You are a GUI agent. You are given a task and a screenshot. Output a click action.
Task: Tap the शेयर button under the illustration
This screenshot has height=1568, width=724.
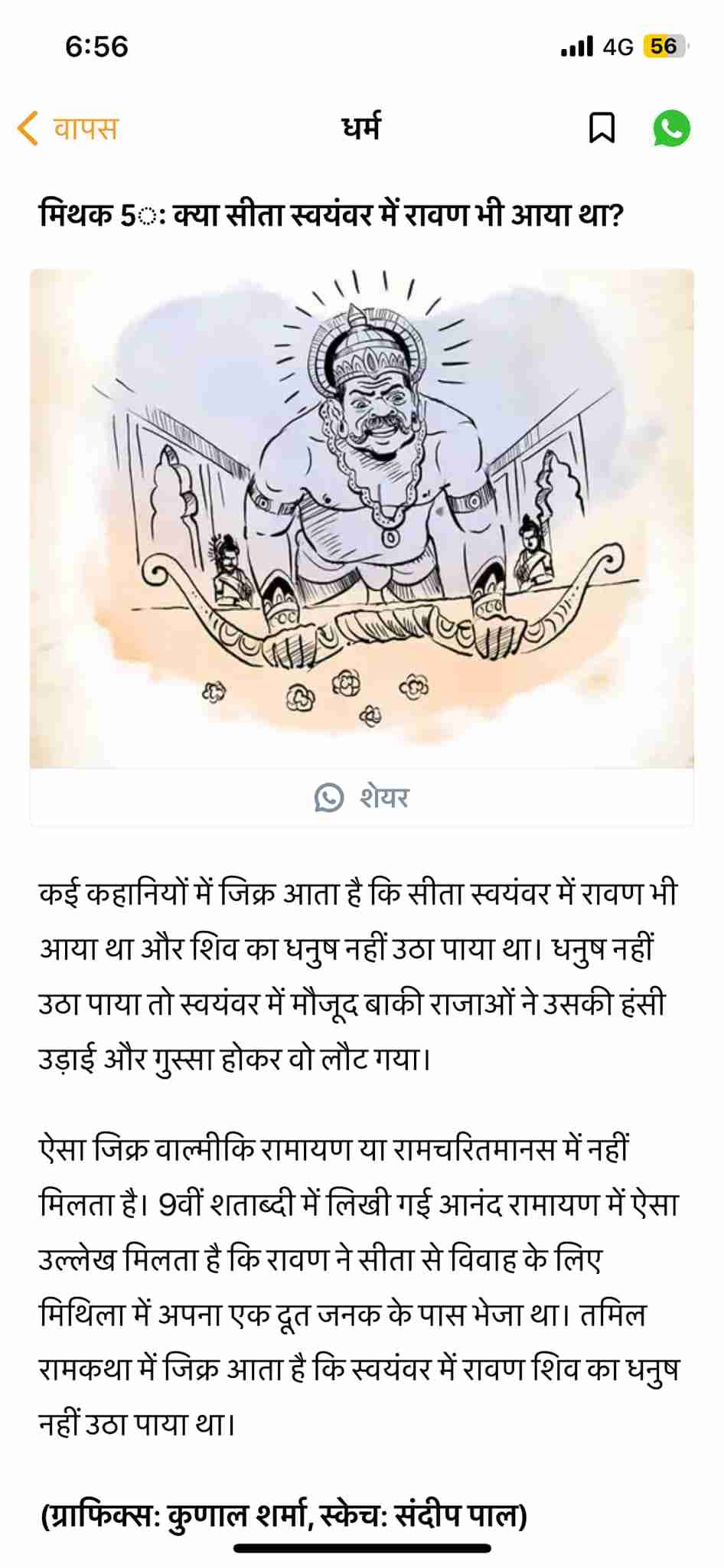[362, 797]
